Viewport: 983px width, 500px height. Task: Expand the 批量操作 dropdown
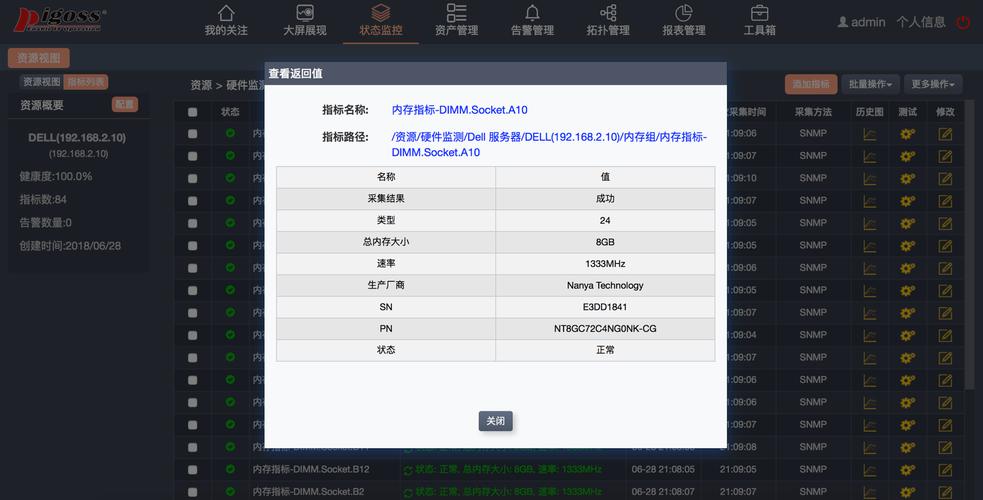click(x=871, y=84)
